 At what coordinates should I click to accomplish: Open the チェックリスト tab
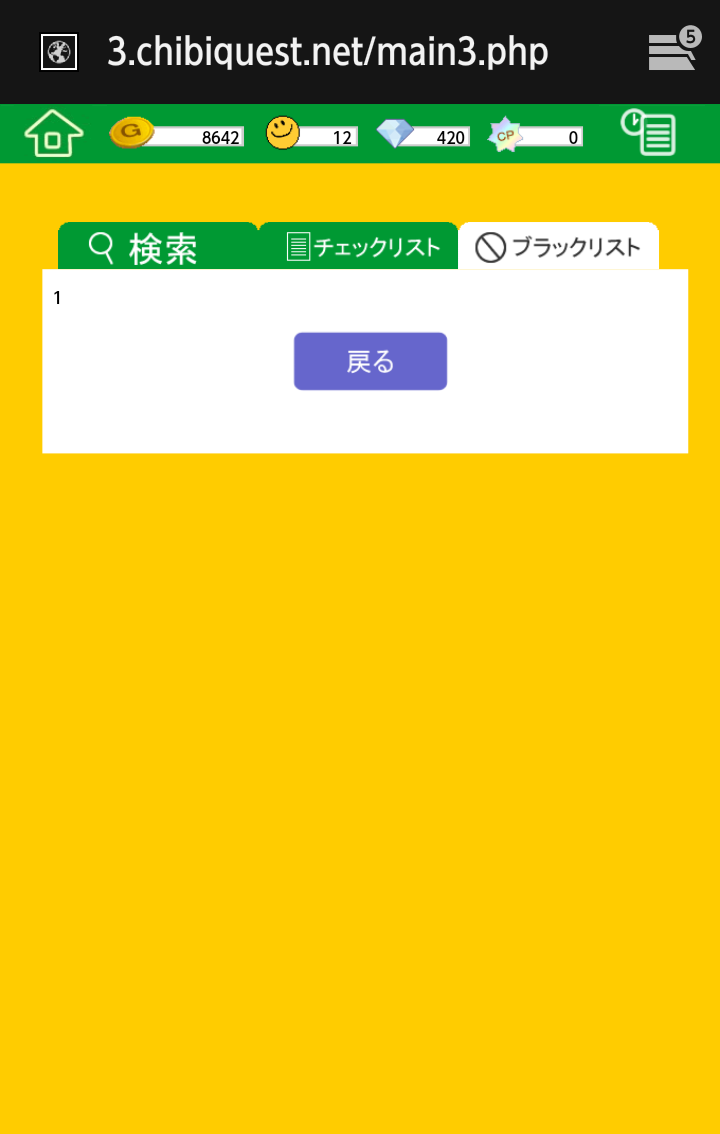359,246
